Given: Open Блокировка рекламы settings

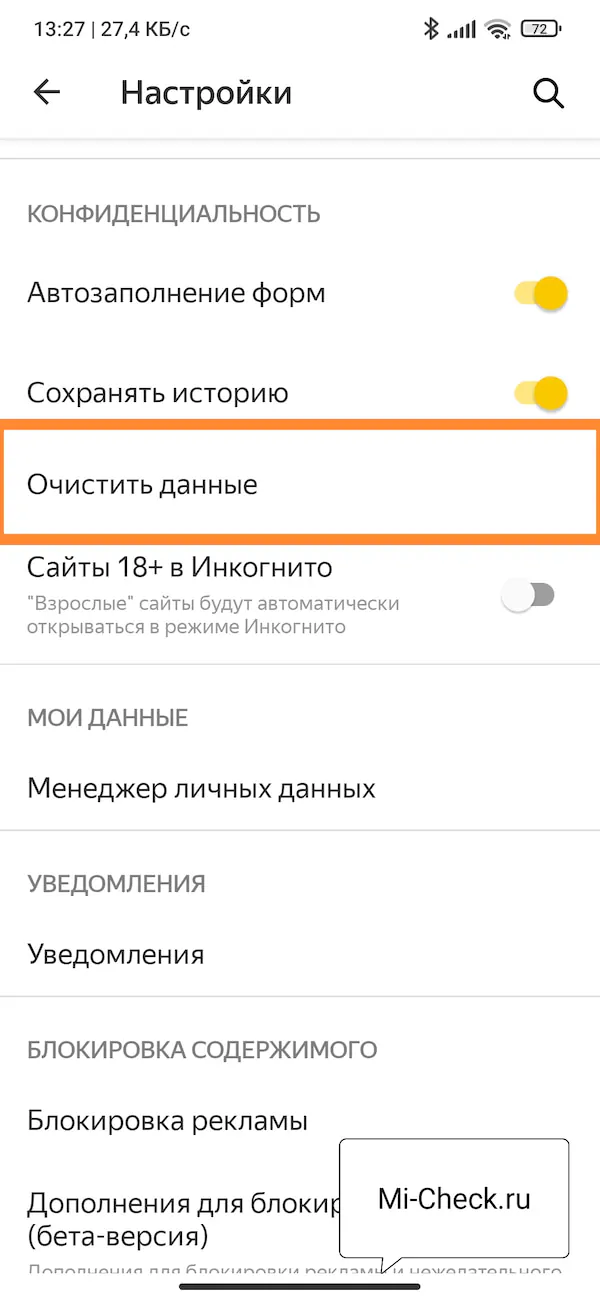Looking at the screenshot, I should point(300,1121).
